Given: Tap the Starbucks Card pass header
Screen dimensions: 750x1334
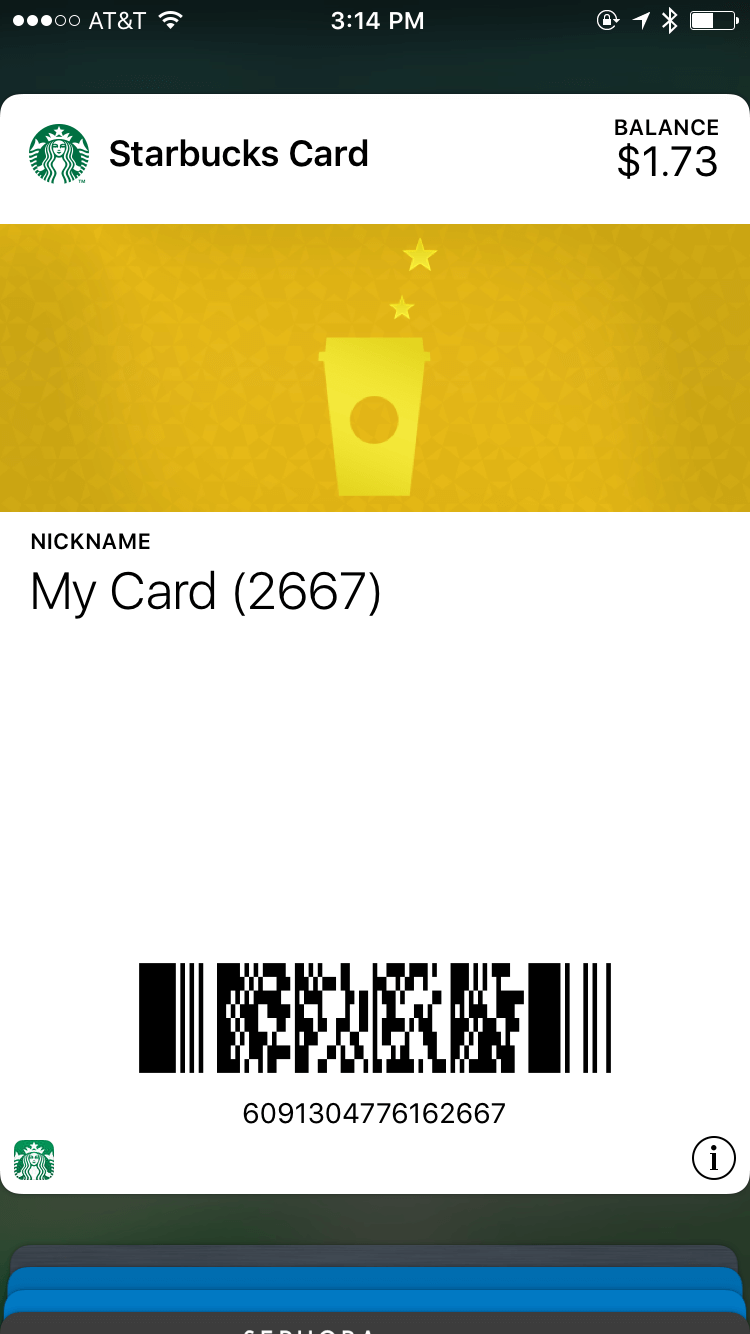Looking at the screenshot, I should coord(238,154).
